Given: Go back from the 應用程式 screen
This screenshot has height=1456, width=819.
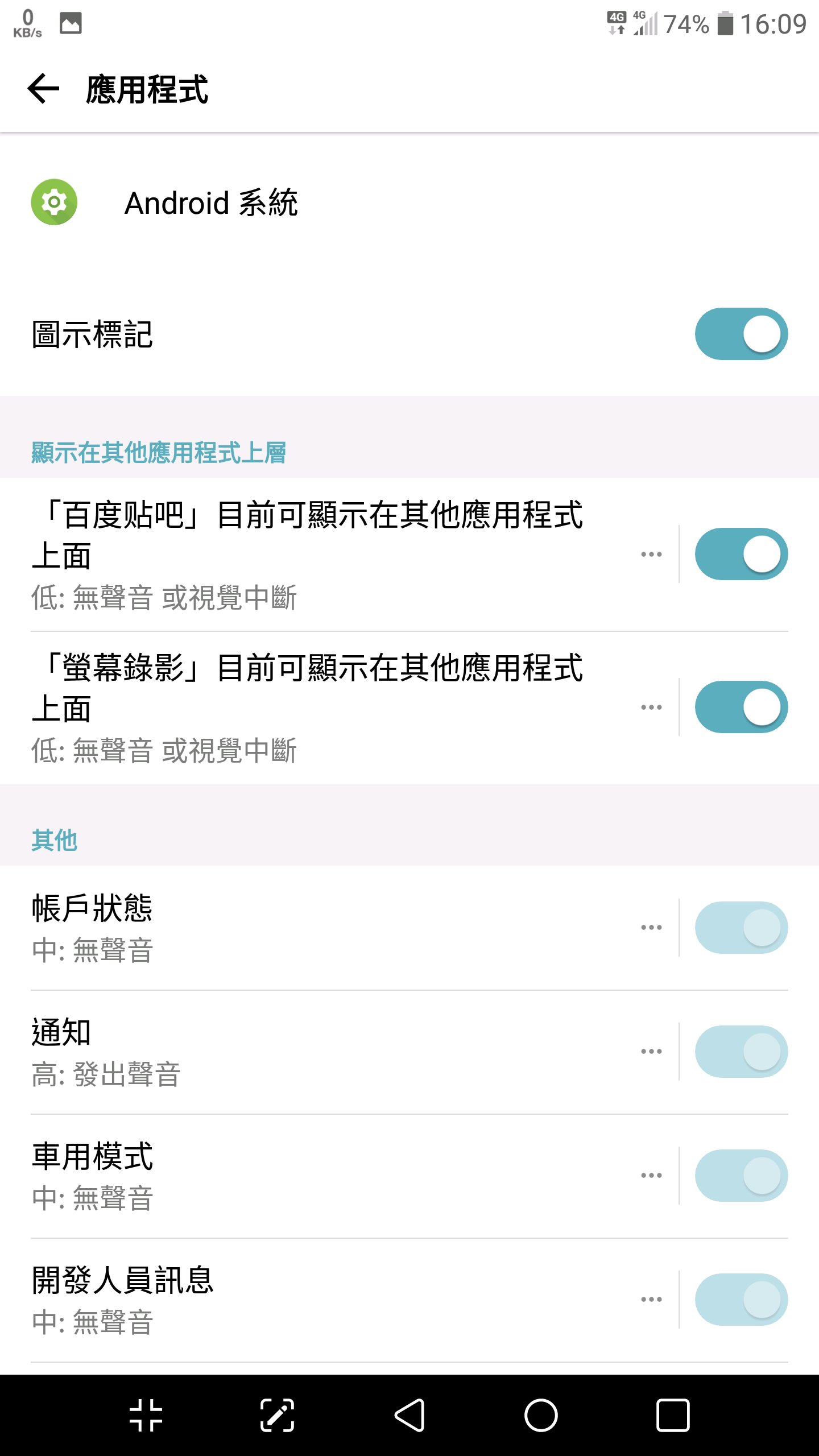Looking at the screenshot, I should 43,89.
